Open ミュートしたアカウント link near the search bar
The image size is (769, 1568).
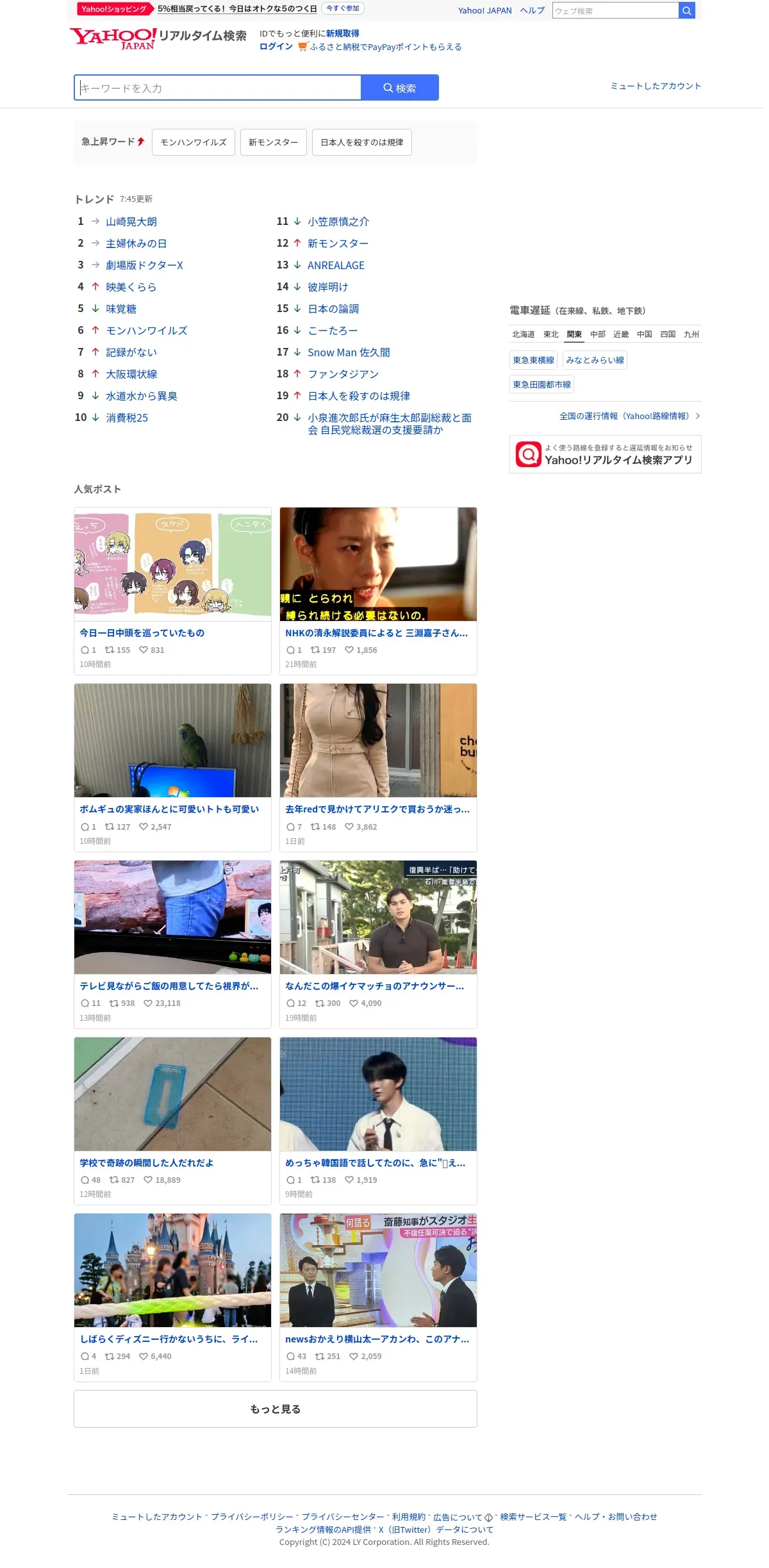656,86
